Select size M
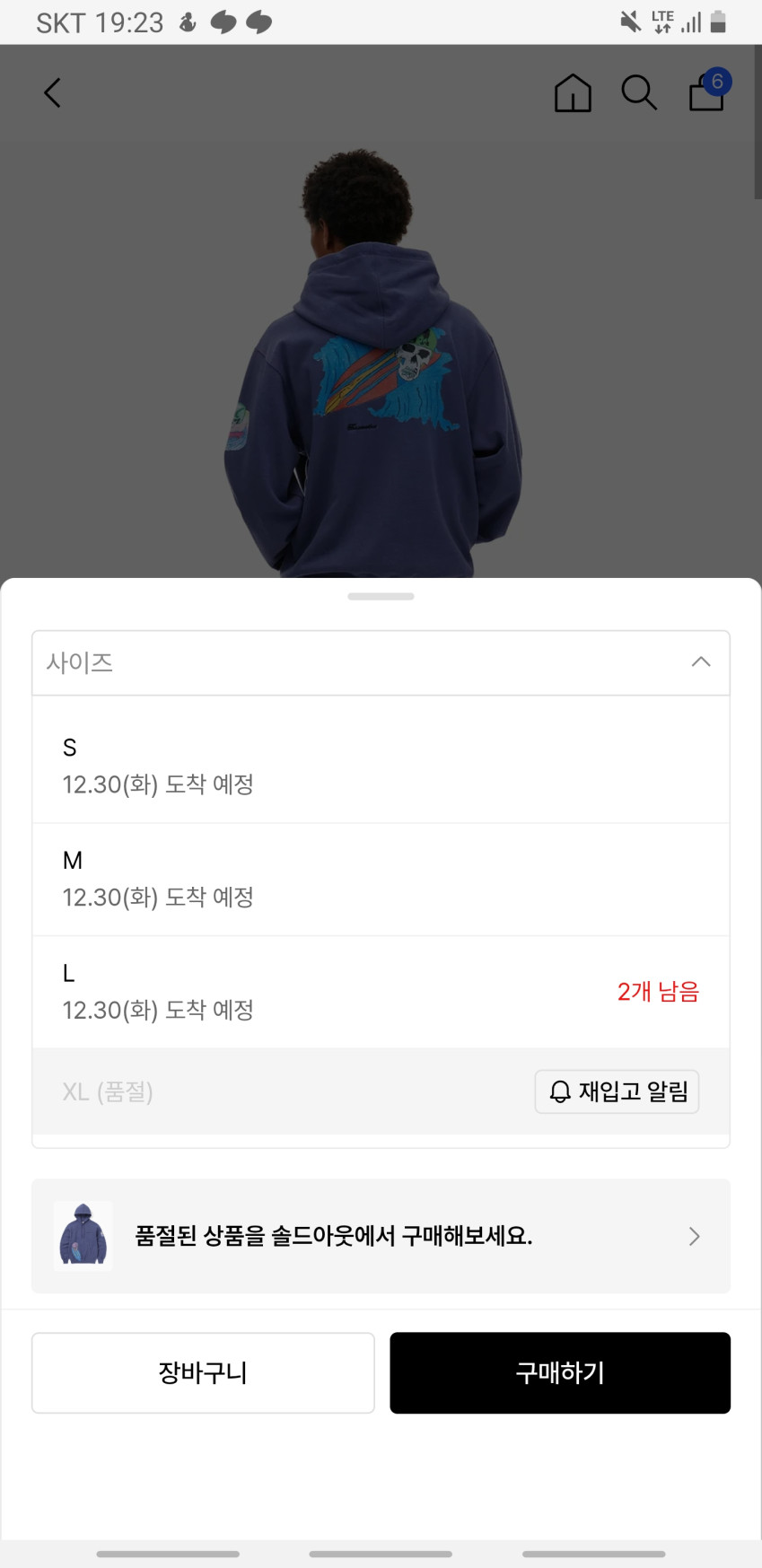This screenshot has width=762, height=1568. coord(381,879)
